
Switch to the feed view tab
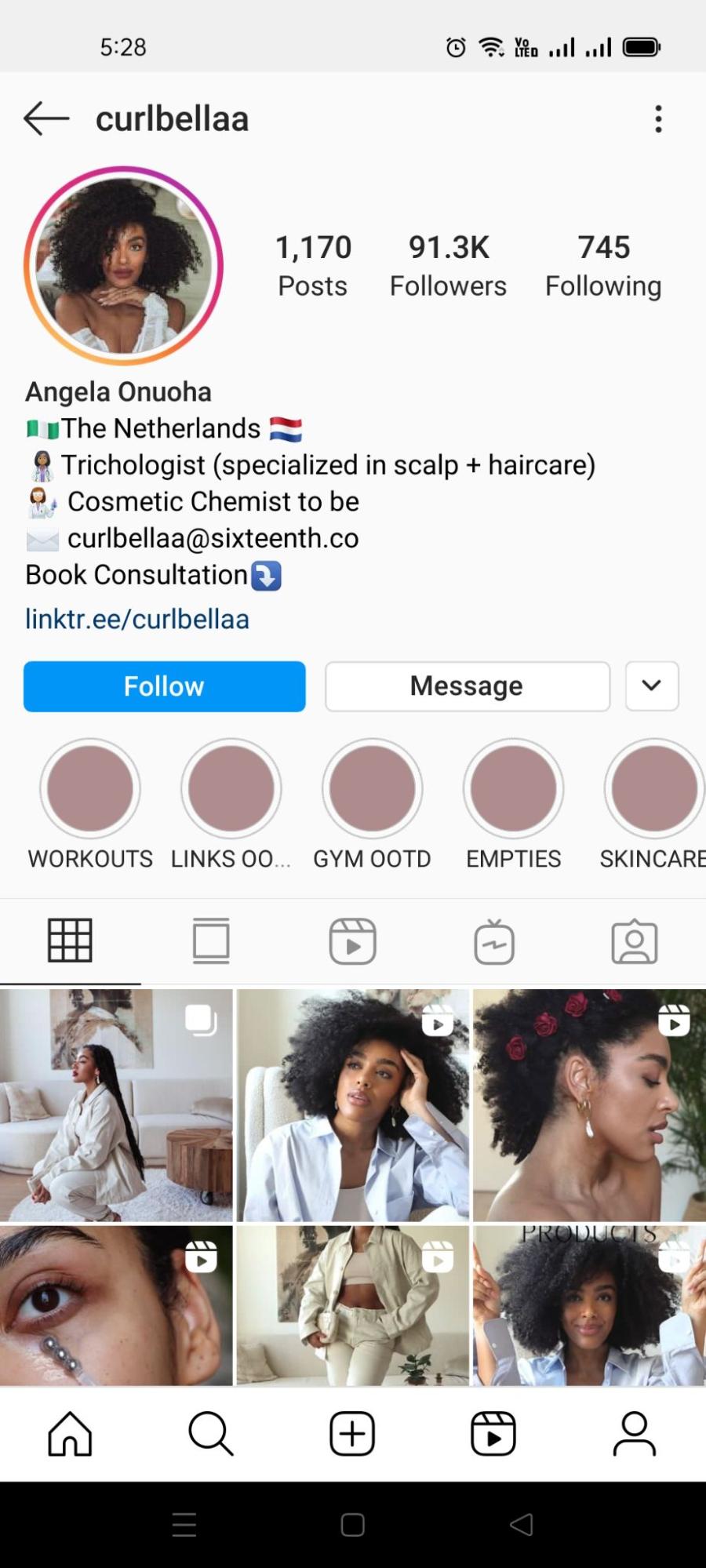[210, 940]
